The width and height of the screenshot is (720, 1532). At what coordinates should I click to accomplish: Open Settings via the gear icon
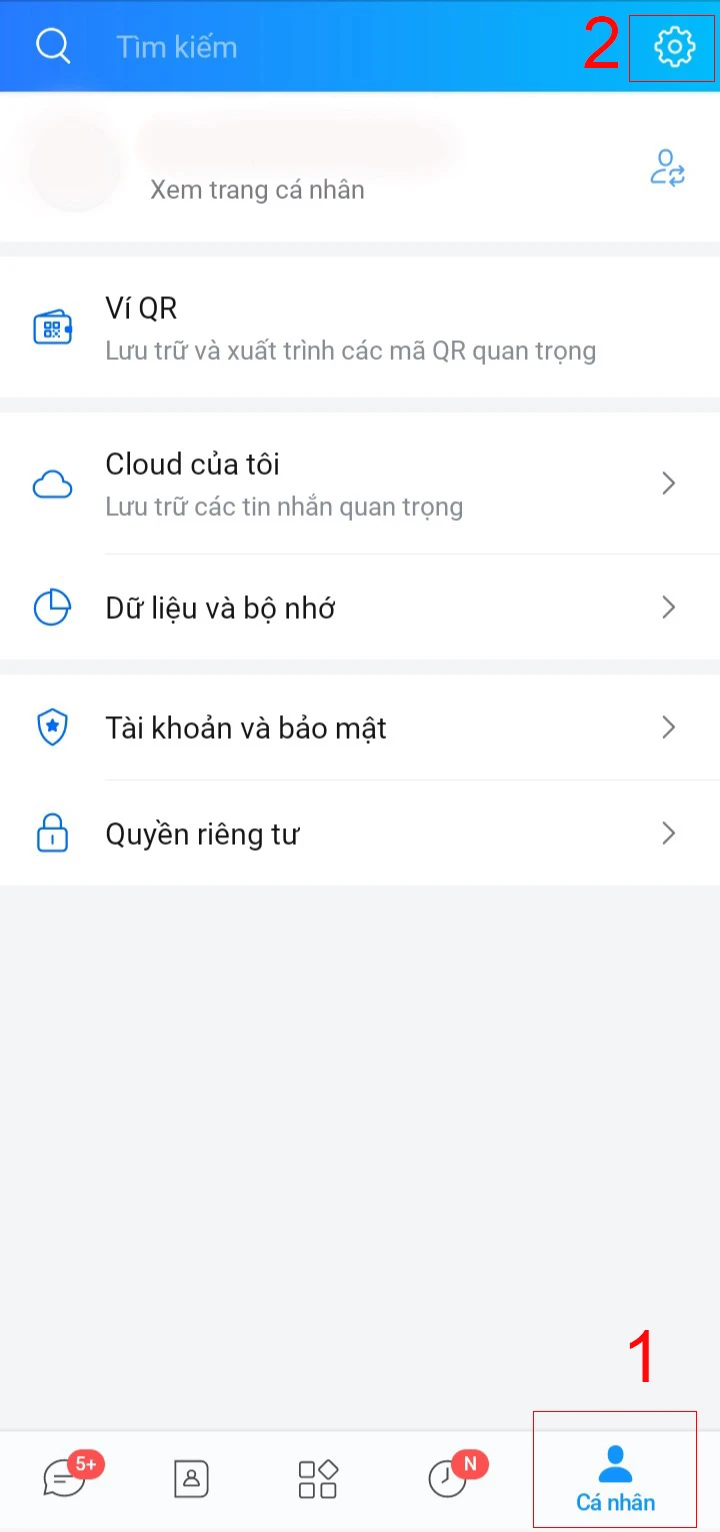click(672, 46)
